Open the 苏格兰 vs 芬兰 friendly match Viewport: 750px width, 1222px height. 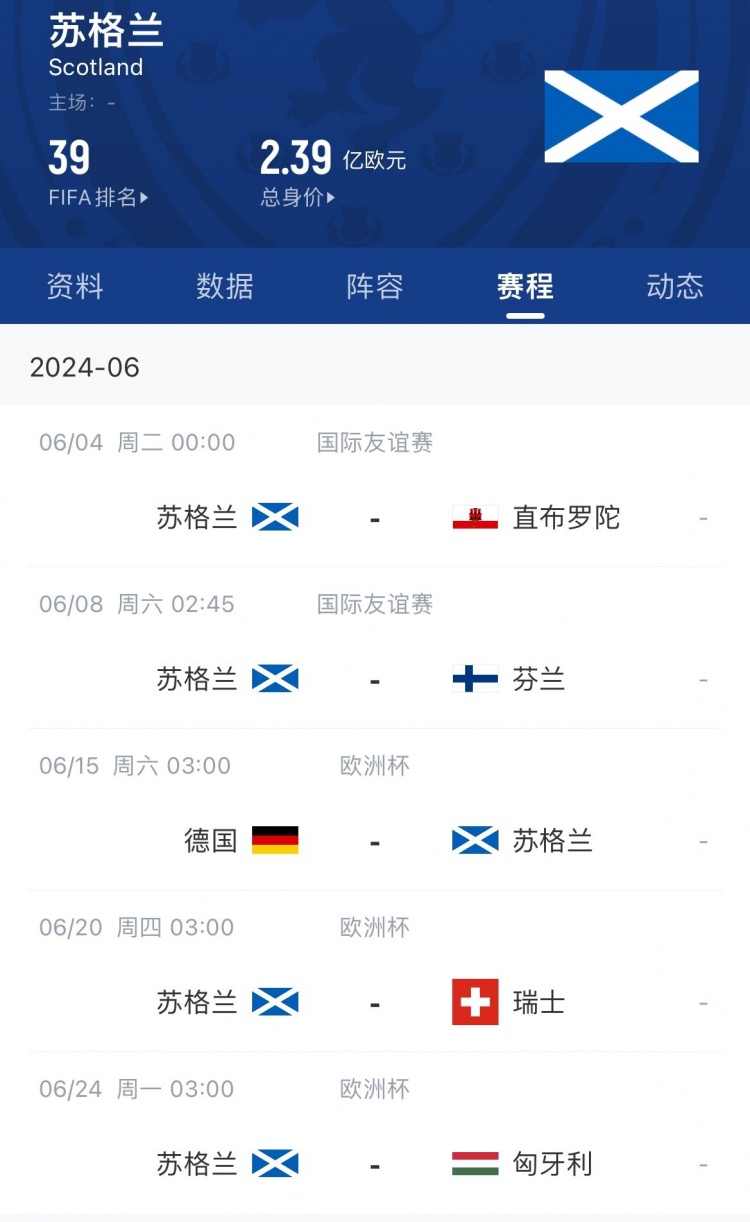coord(375,679)
